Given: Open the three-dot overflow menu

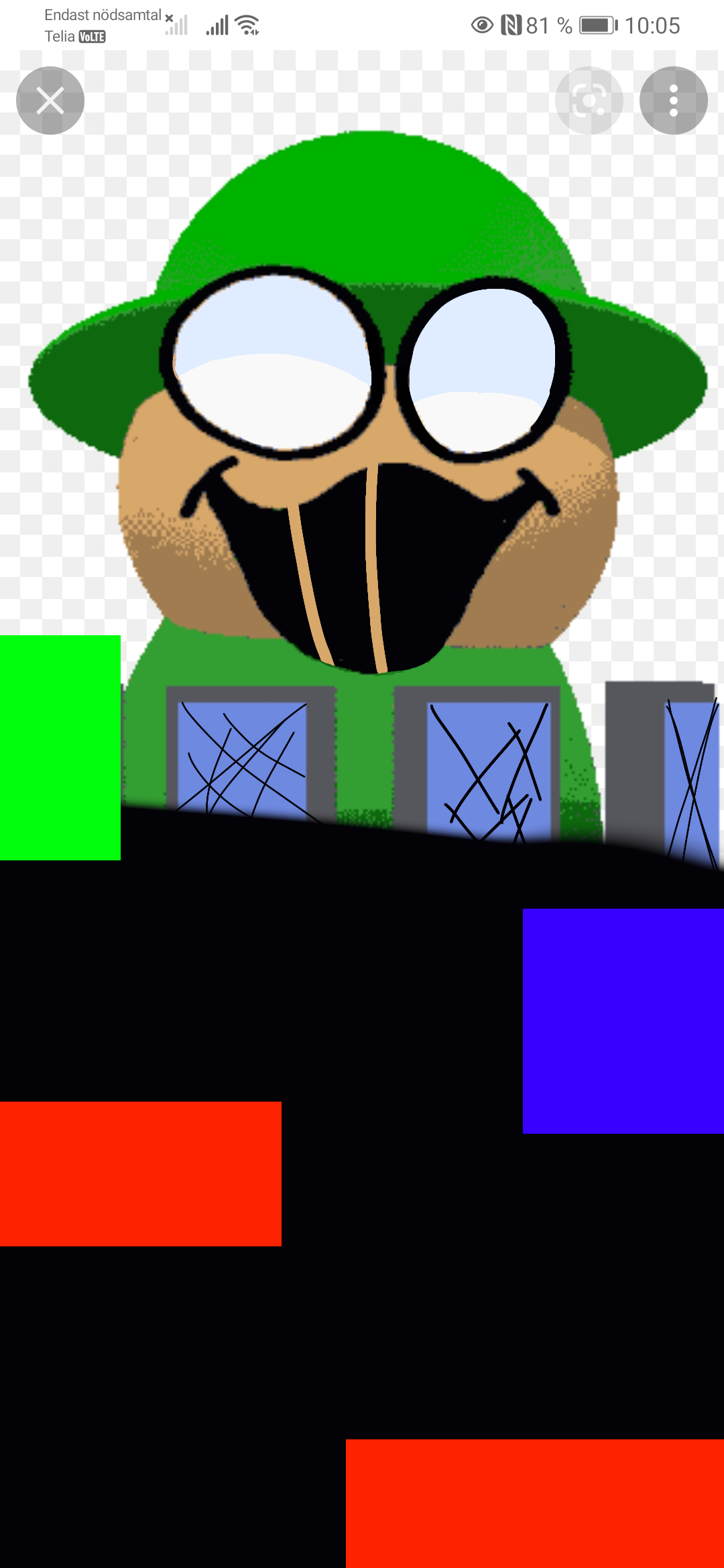Looking at the screenshot, I should (673, 99).
